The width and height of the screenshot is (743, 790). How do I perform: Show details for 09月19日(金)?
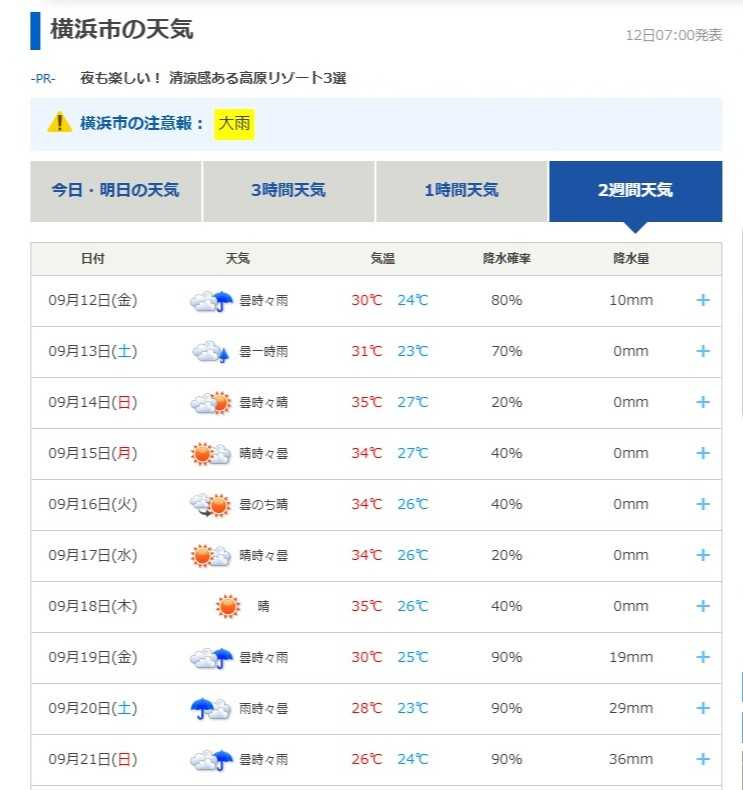pos(703,657)
